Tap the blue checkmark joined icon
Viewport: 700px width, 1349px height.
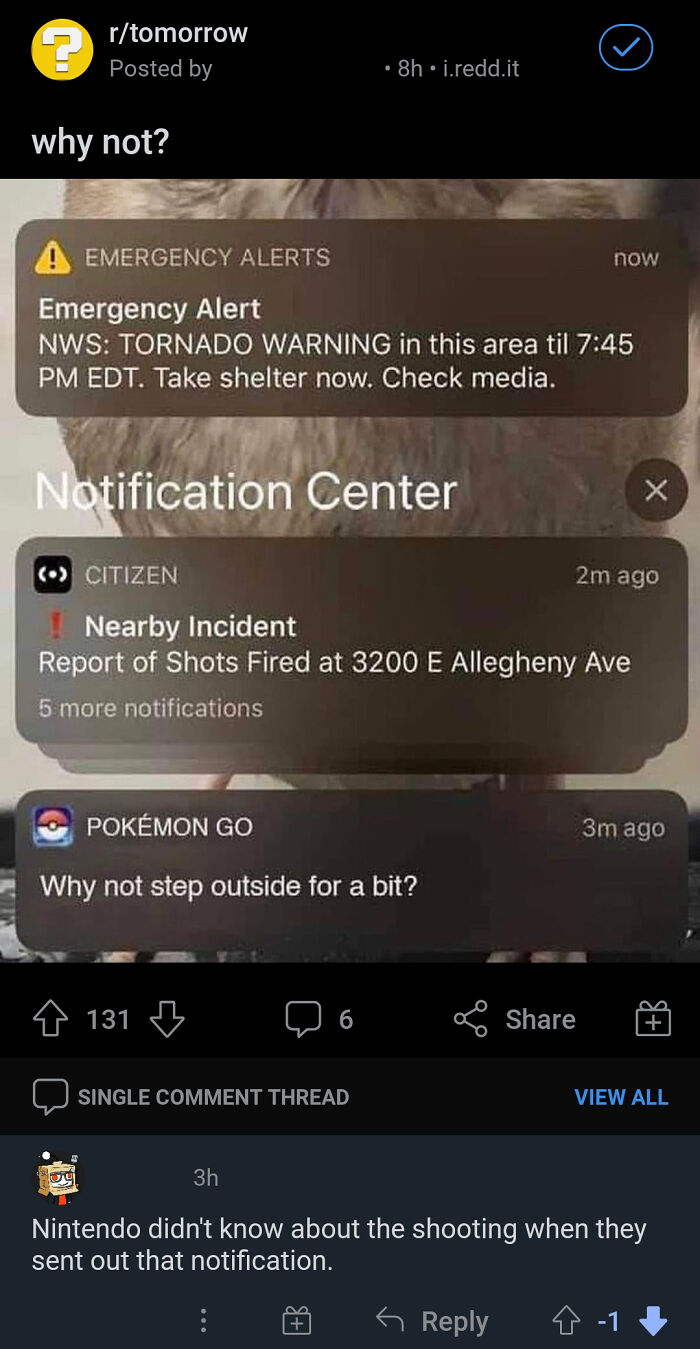(626, 48)
